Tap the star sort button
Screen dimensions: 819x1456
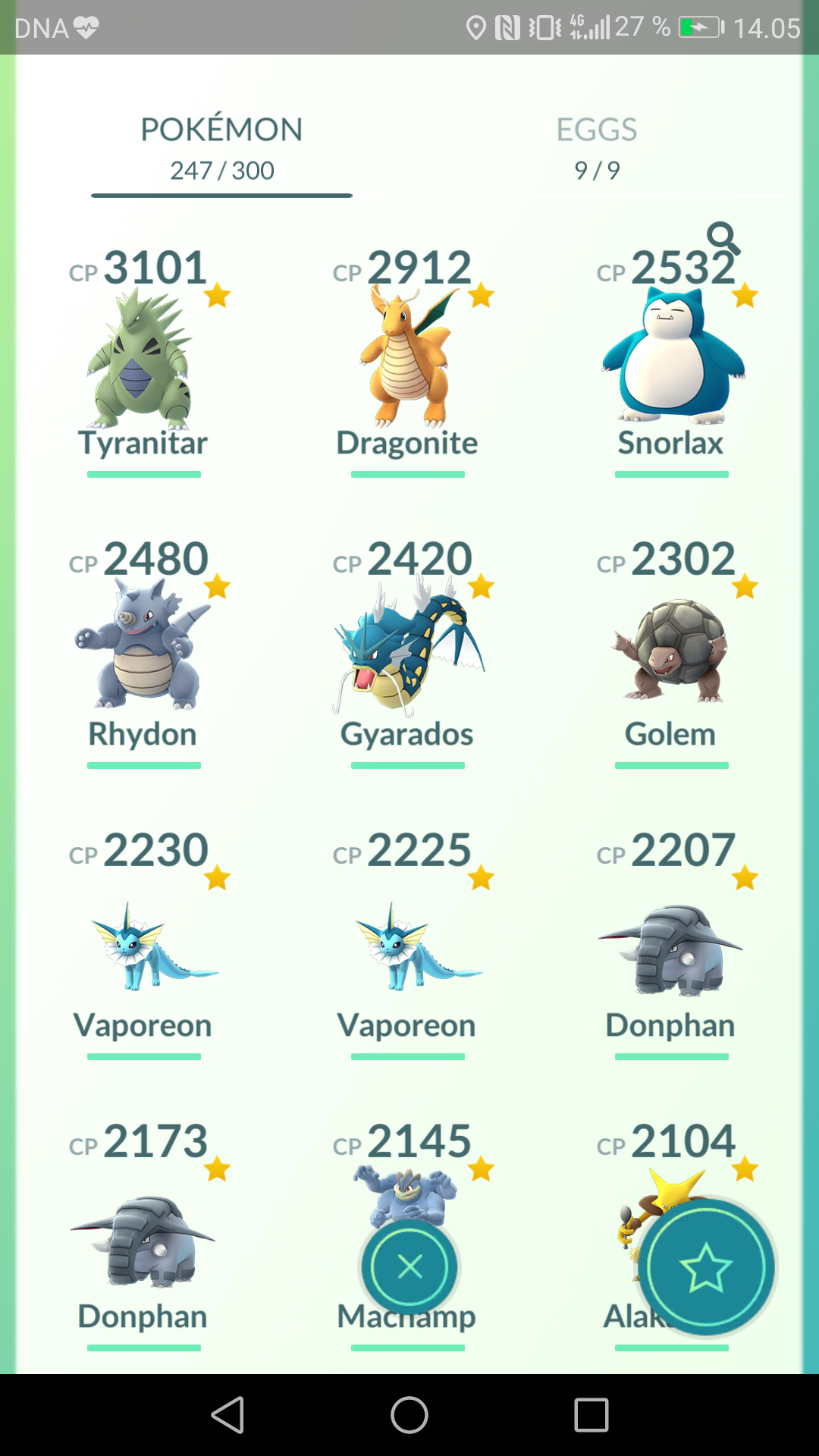pyautogui.click(x=706, y=1267)
